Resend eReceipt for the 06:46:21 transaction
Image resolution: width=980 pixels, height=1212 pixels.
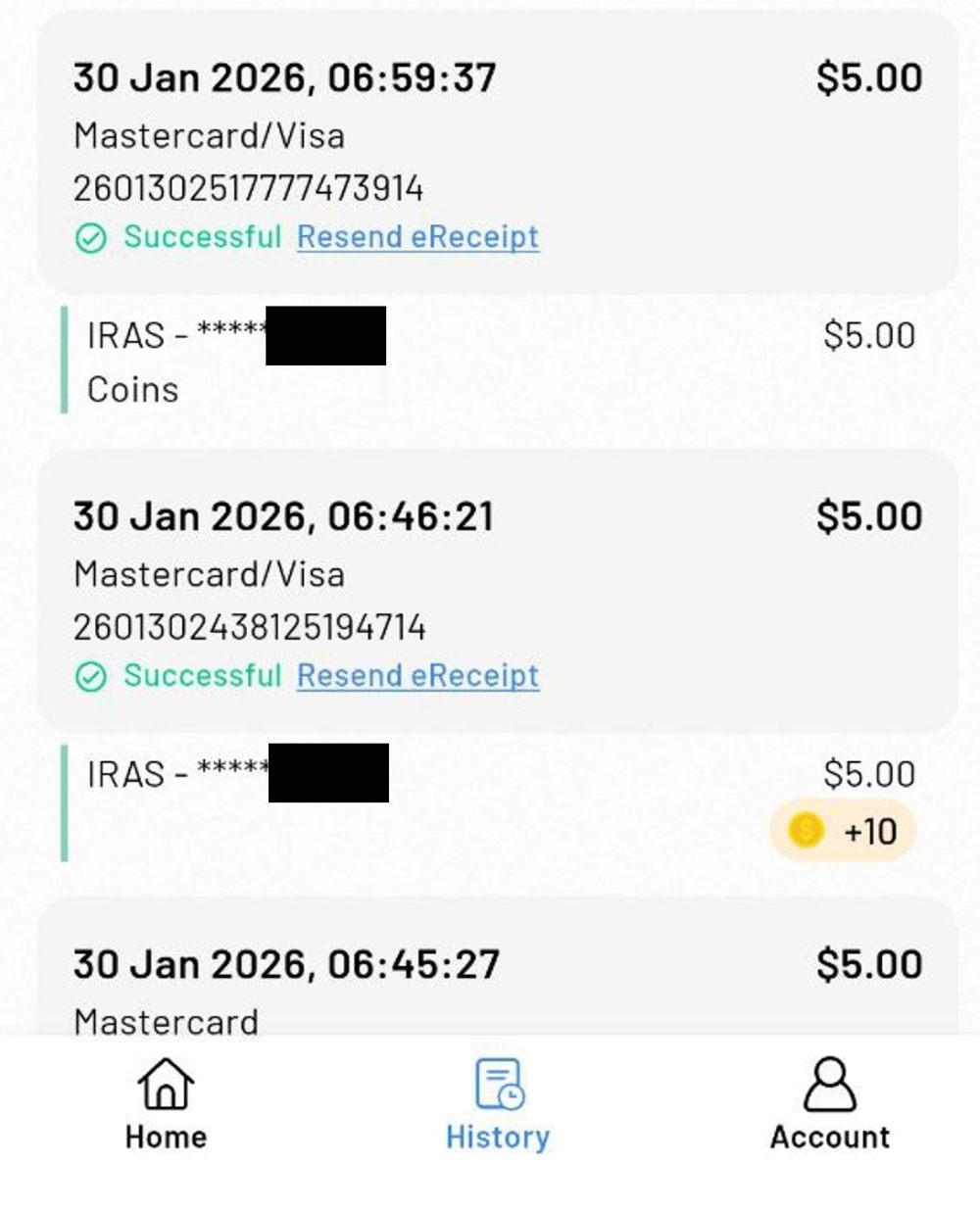coord(417,676)
